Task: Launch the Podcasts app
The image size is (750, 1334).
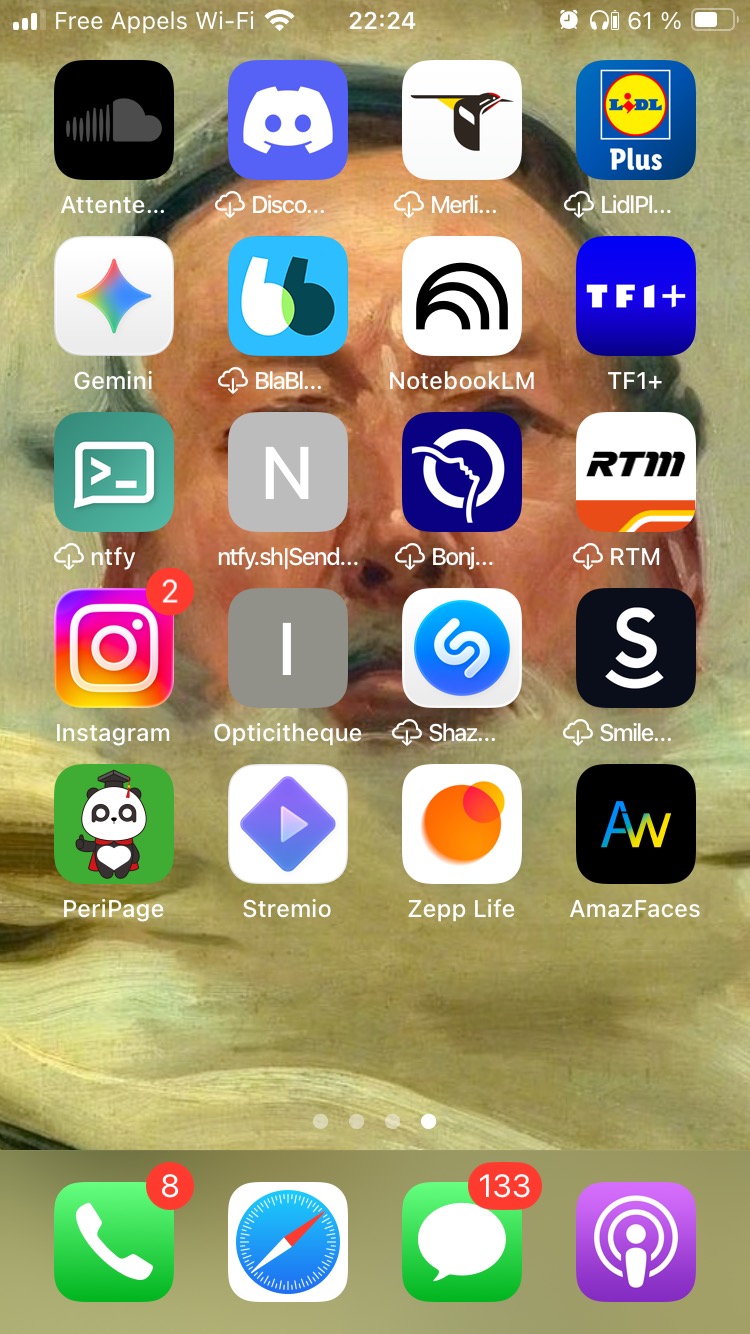Action: click(x=636, y=1242)
